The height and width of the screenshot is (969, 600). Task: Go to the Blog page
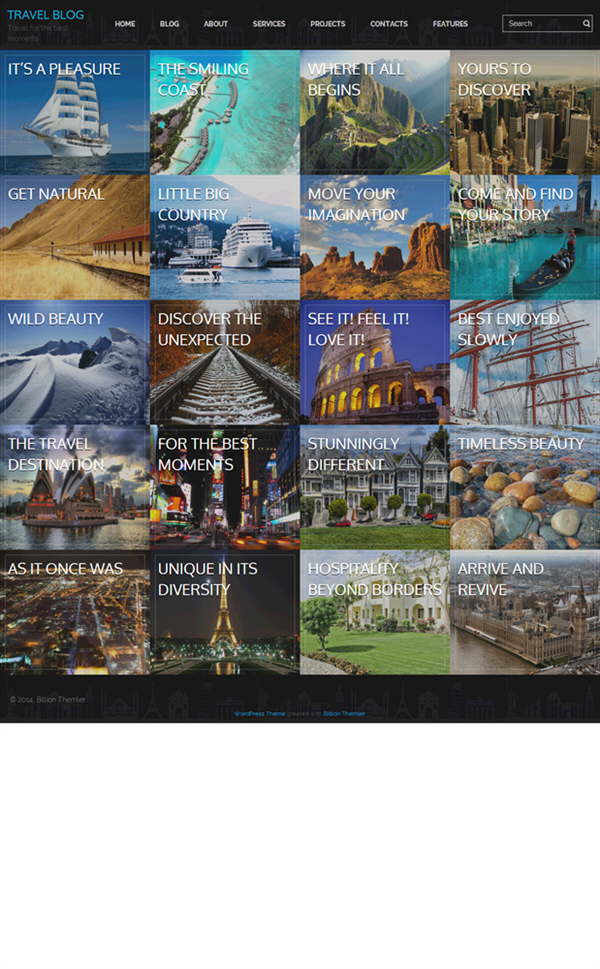tap(170, 24)
